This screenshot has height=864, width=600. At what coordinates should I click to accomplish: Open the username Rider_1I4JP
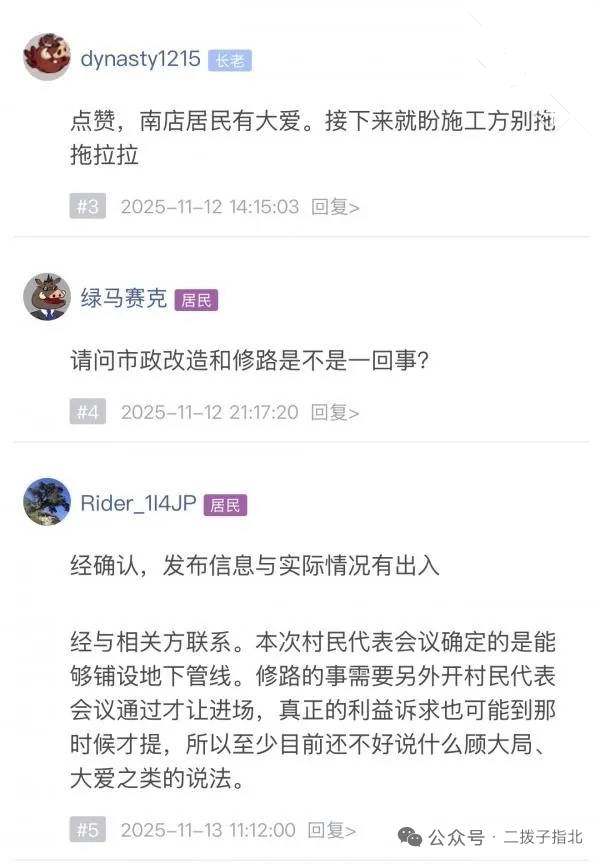[138, 505]
